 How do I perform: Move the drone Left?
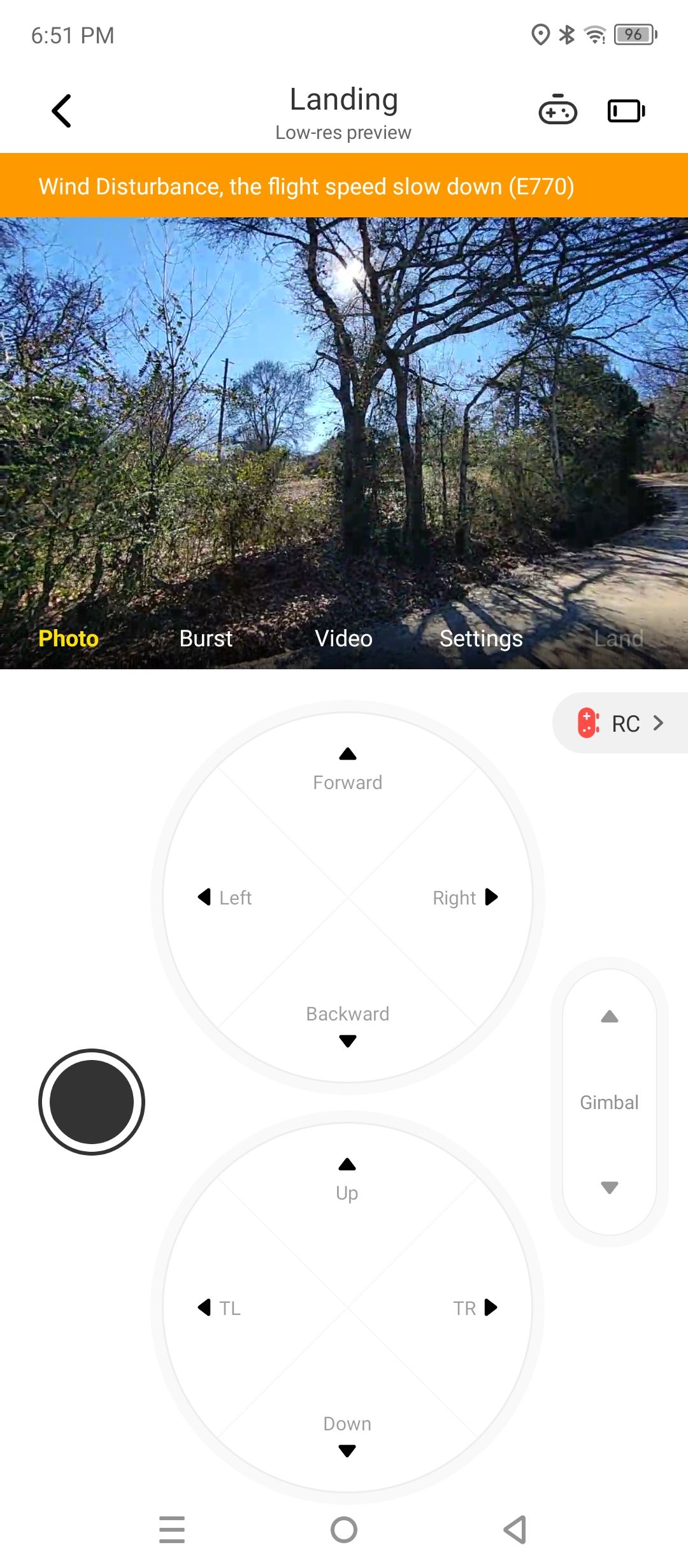click(225, 897)
